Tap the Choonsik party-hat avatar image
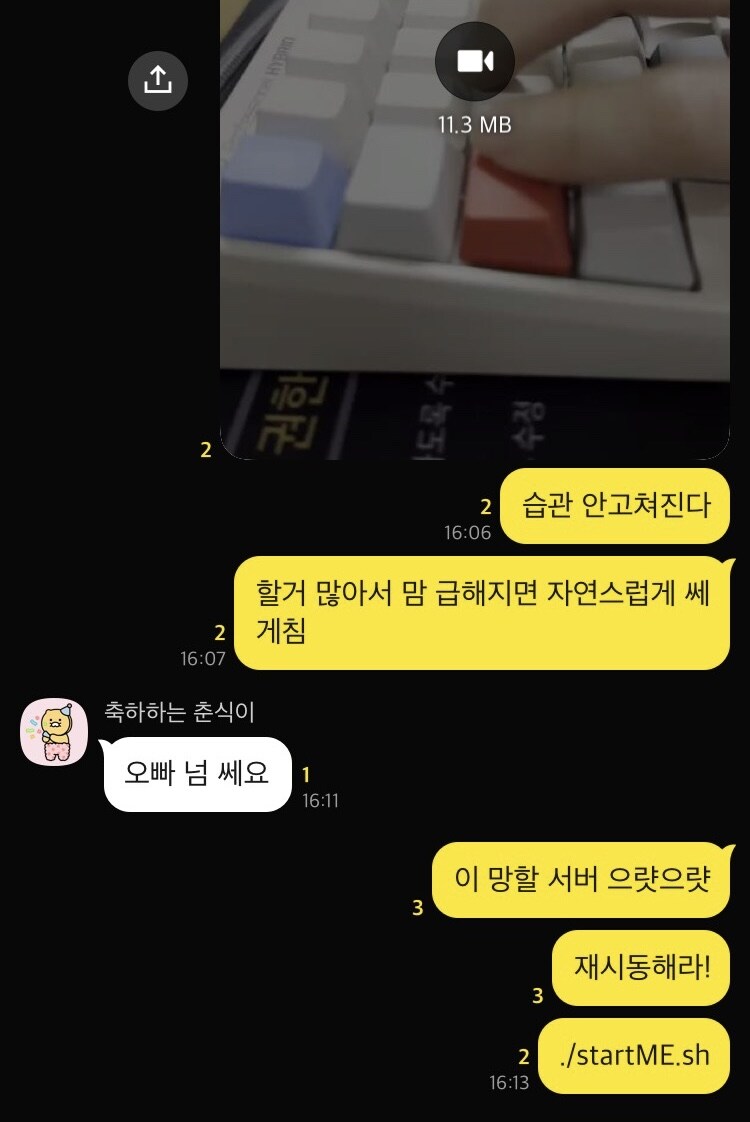Viewport: 750px width, 1122px height. click(x=53, y=731)
